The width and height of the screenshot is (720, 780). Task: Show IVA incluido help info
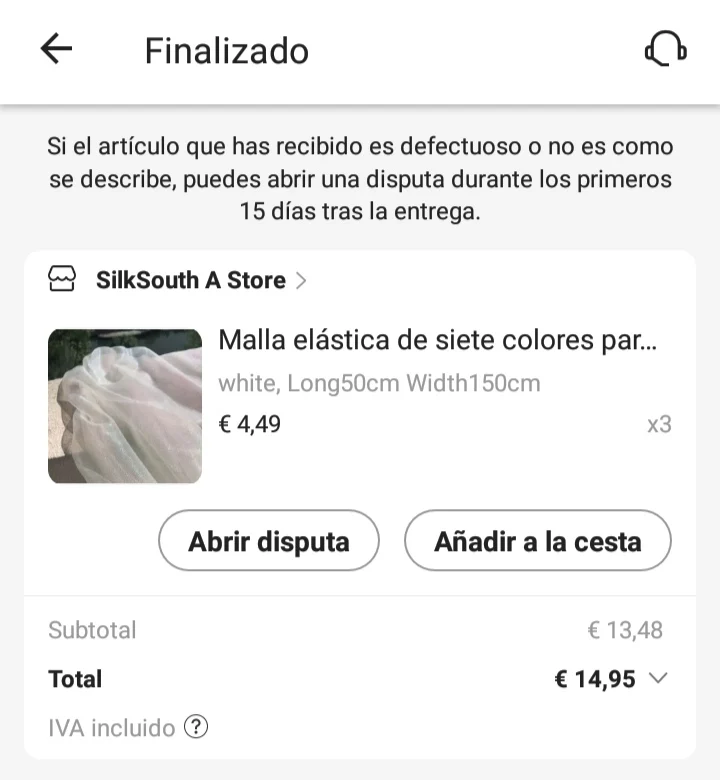tap(196, 728)
